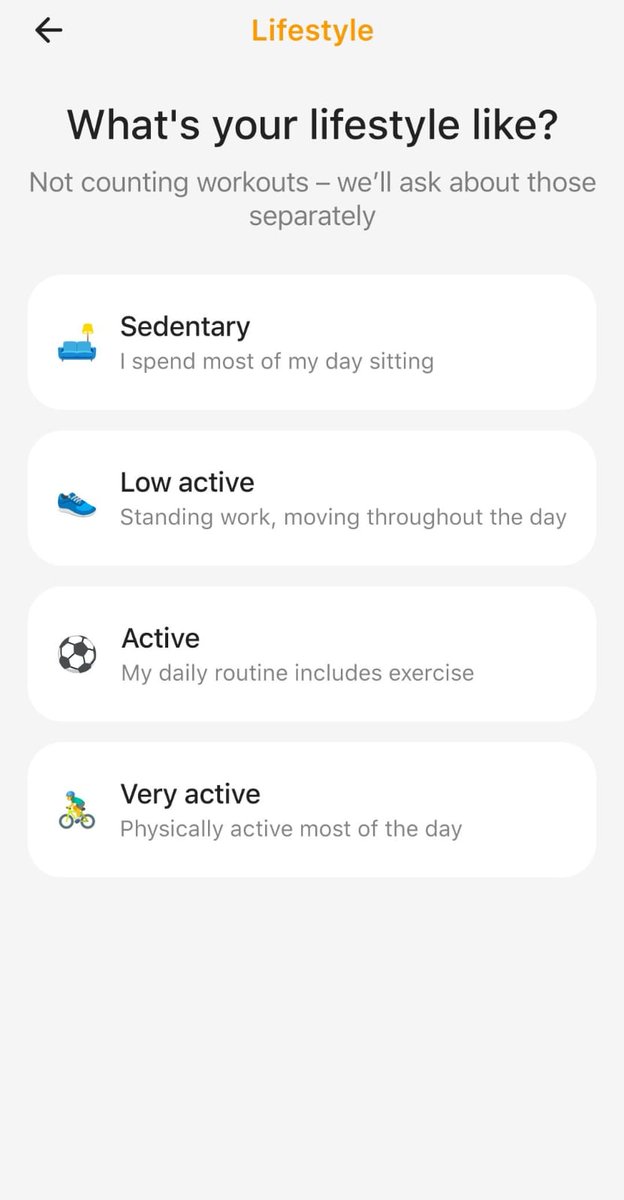This screenshot has height=1200, width=624.
Task: Go back with the arrow icon
Action: [48, 30]
